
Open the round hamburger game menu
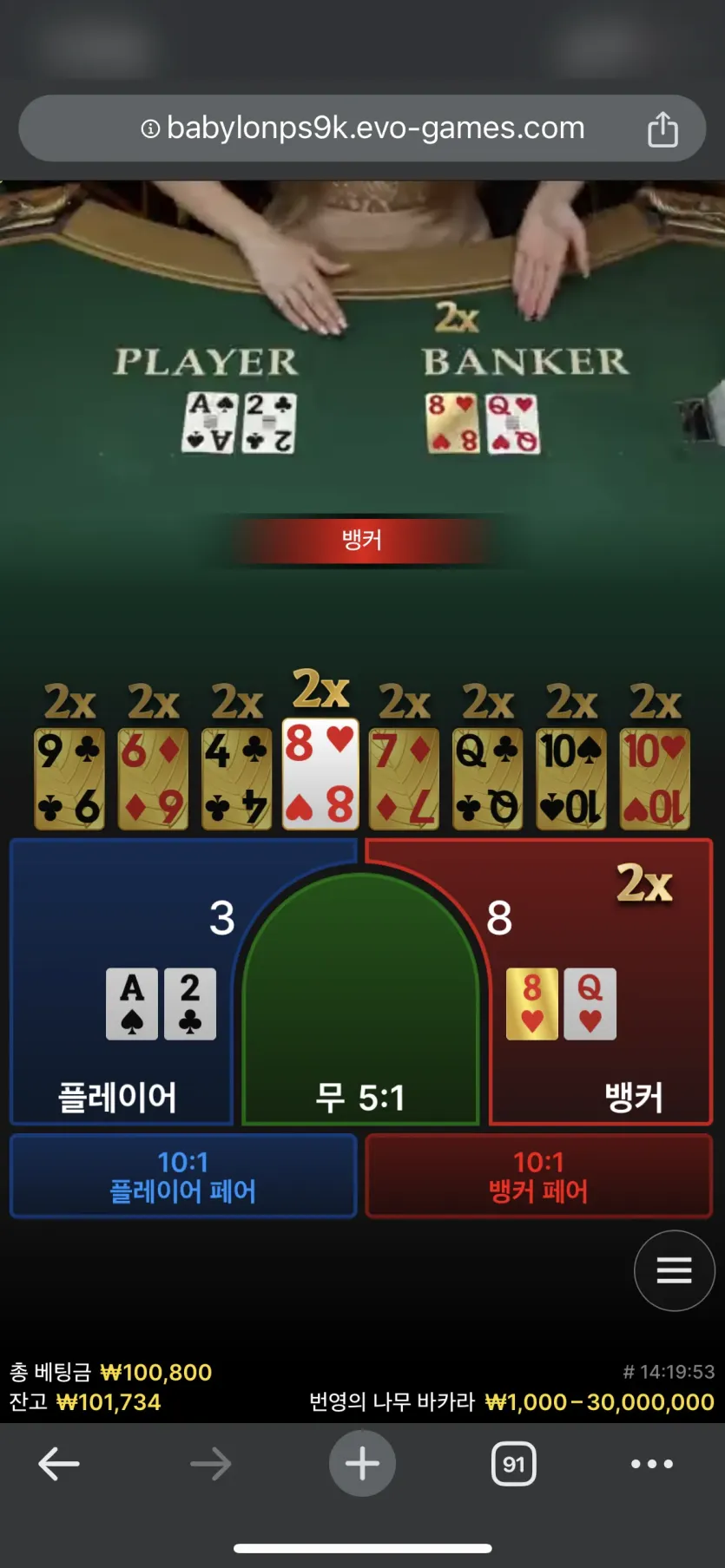[x=674, y=1270]
